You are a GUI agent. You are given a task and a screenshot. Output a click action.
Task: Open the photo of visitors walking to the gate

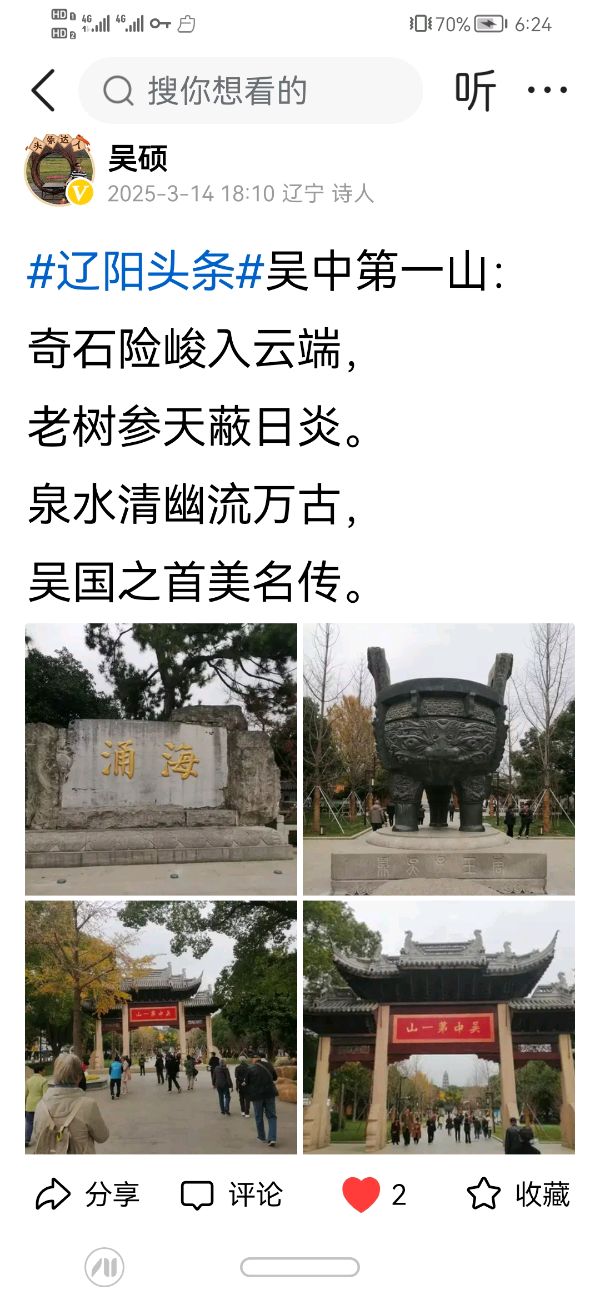pos(161,1027)
